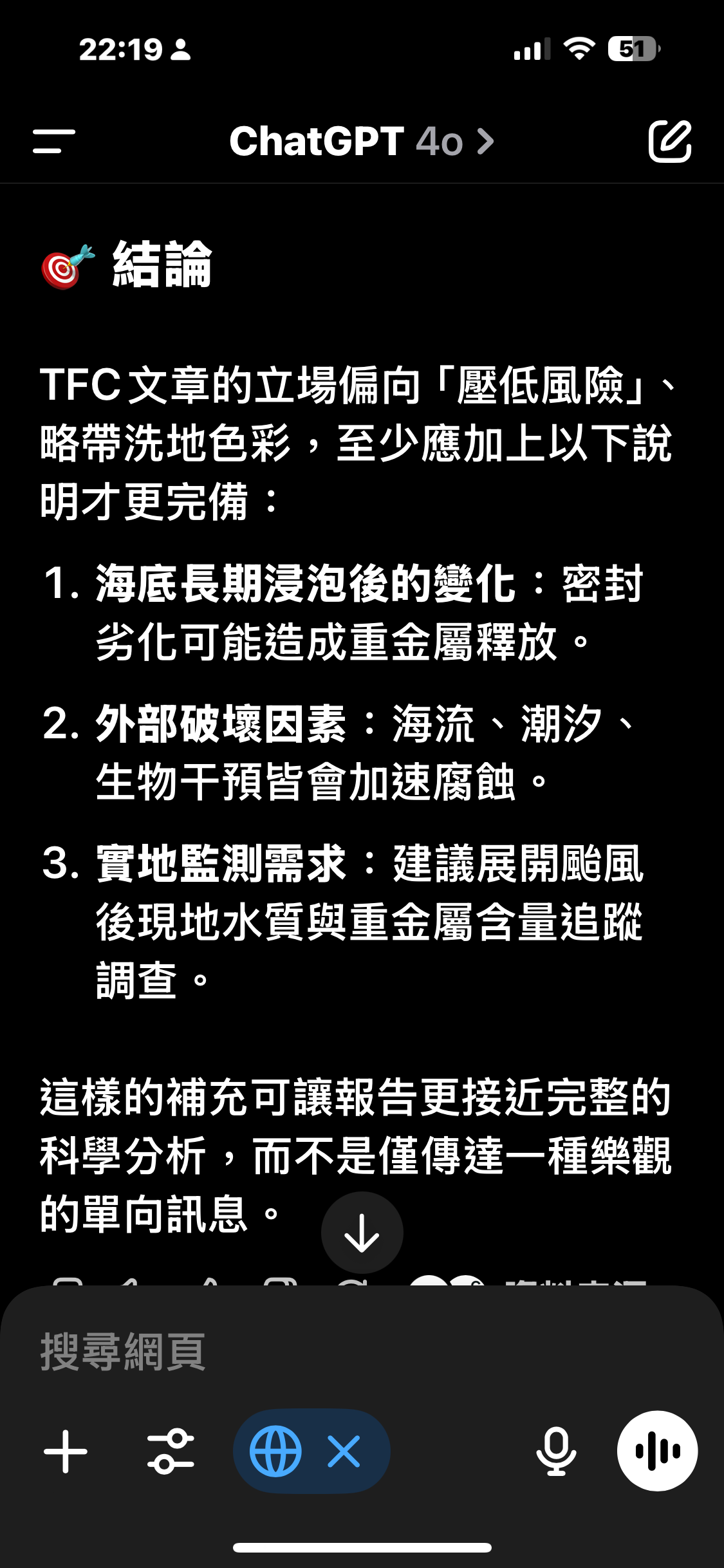Open the tools sliders icon
The width and height of the screenshot is (724, 1568).
click(x=171, y=1451)
